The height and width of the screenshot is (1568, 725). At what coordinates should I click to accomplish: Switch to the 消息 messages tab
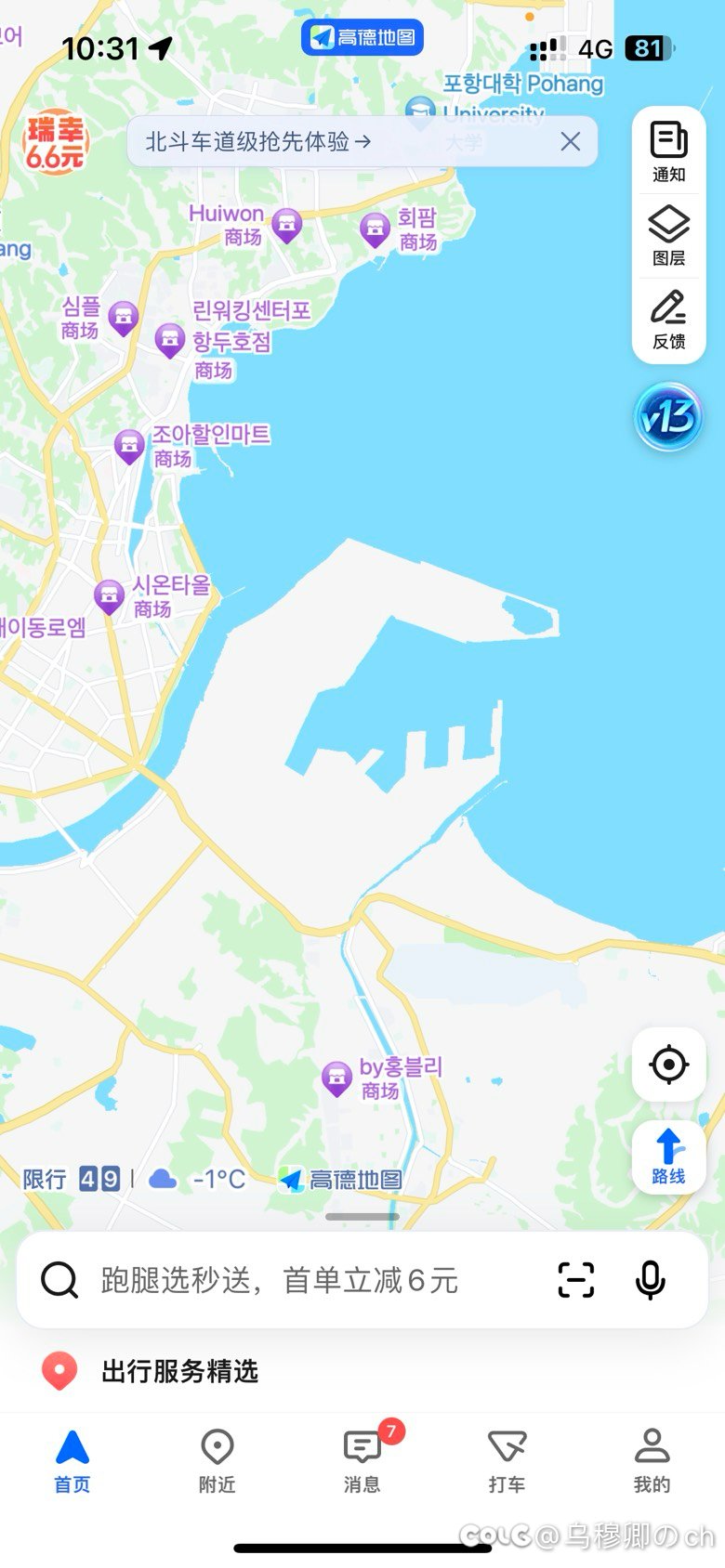362,1460
